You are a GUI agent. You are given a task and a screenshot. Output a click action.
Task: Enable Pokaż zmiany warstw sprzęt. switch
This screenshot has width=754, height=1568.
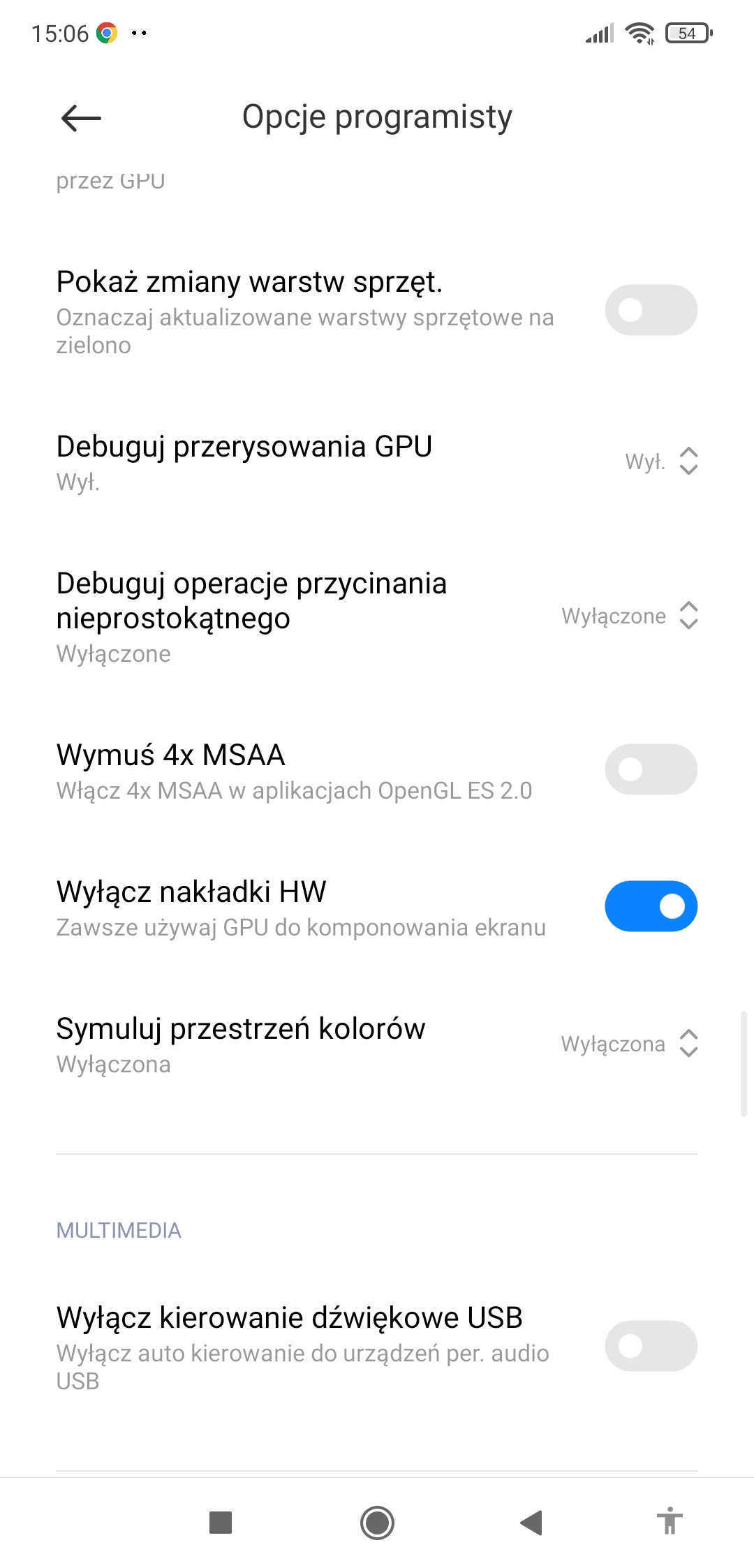point(650,310)
